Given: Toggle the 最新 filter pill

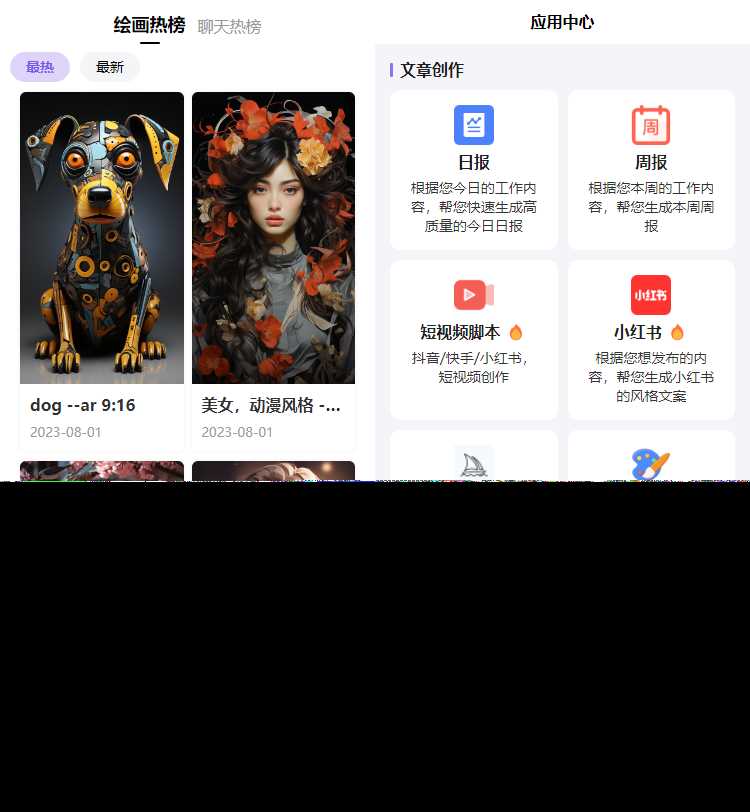Looking at the screenshot, I should [109, 66].
